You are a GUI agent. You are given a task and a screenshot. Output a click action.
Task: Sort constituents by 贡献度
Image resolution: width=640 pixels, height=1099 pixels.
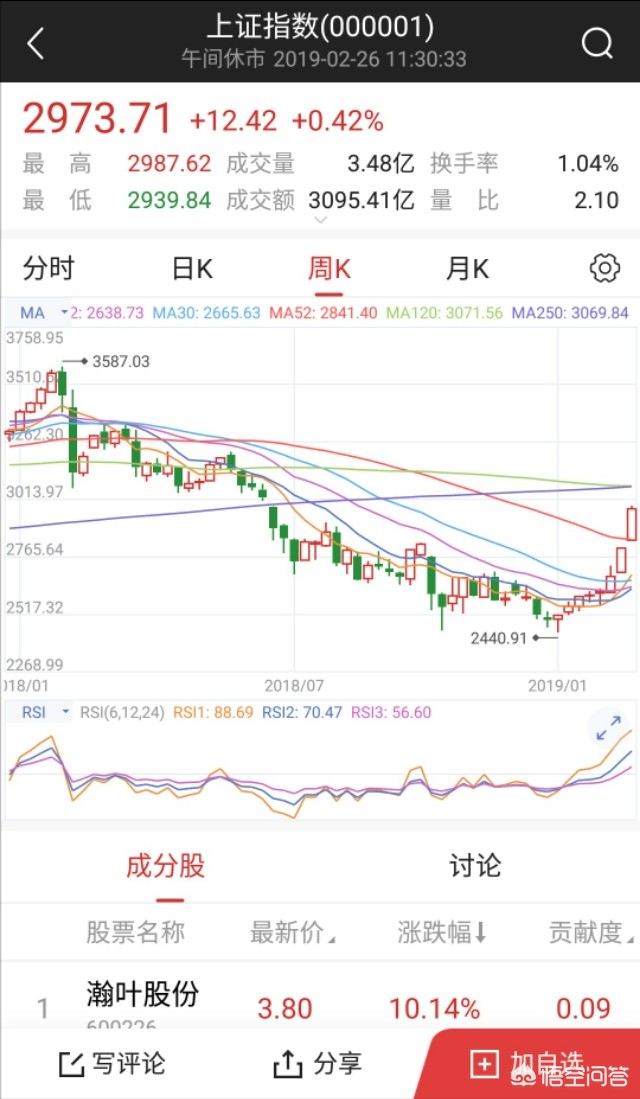(x=591, y=933)
